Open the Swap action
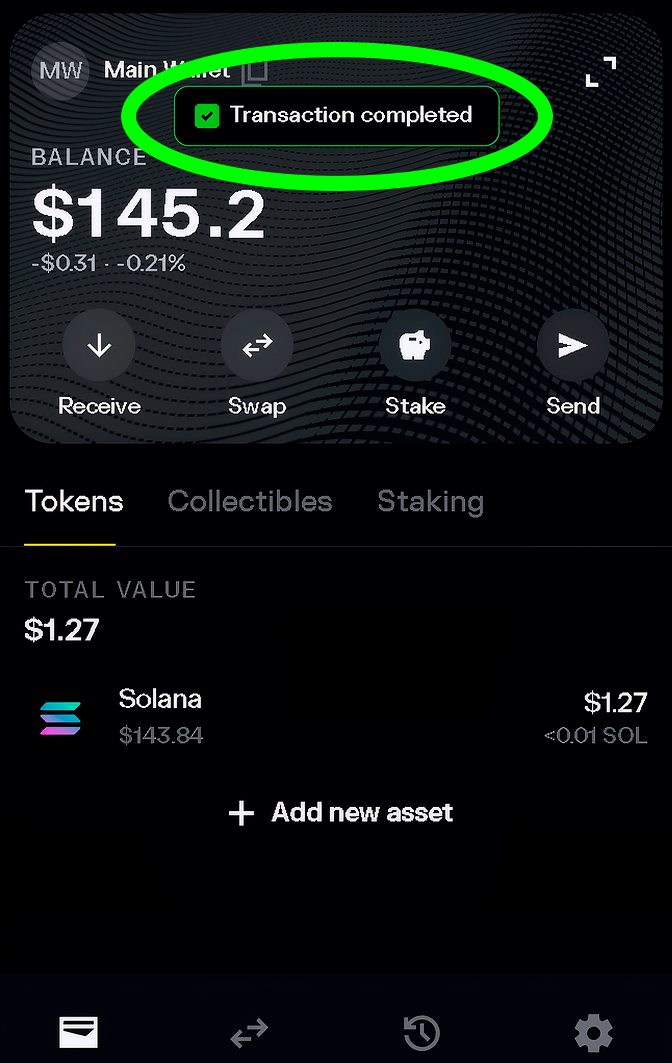The height and width of the screenshot is (1063, 672). [257, 346]
